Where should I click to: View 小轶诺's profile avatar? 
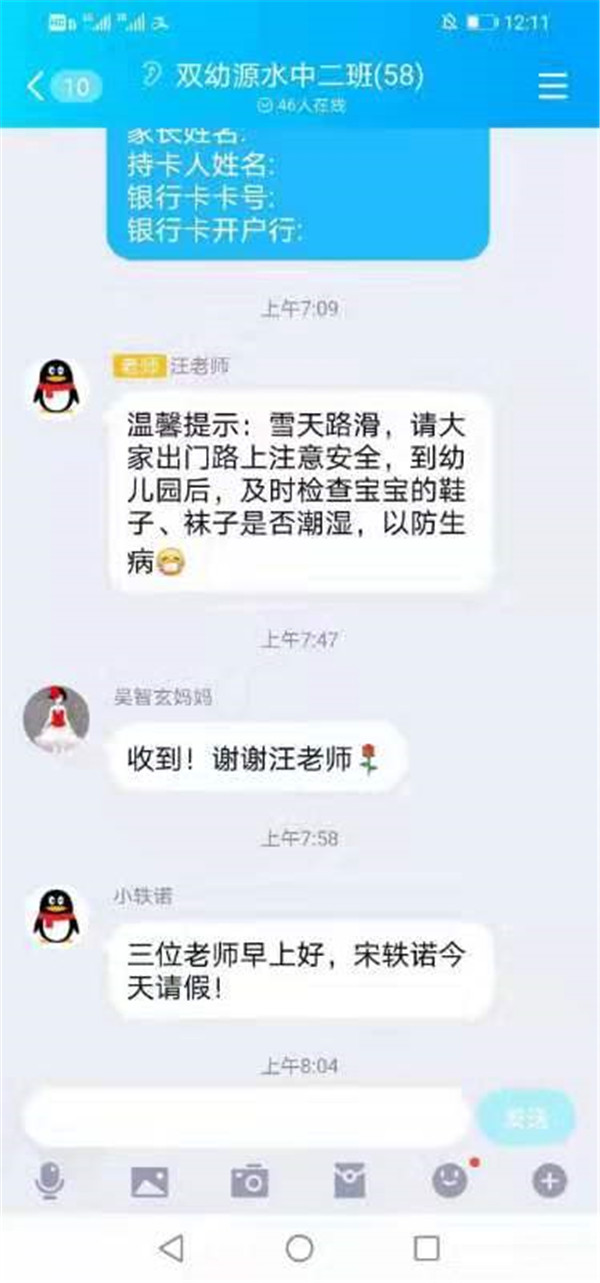(56, 915)
